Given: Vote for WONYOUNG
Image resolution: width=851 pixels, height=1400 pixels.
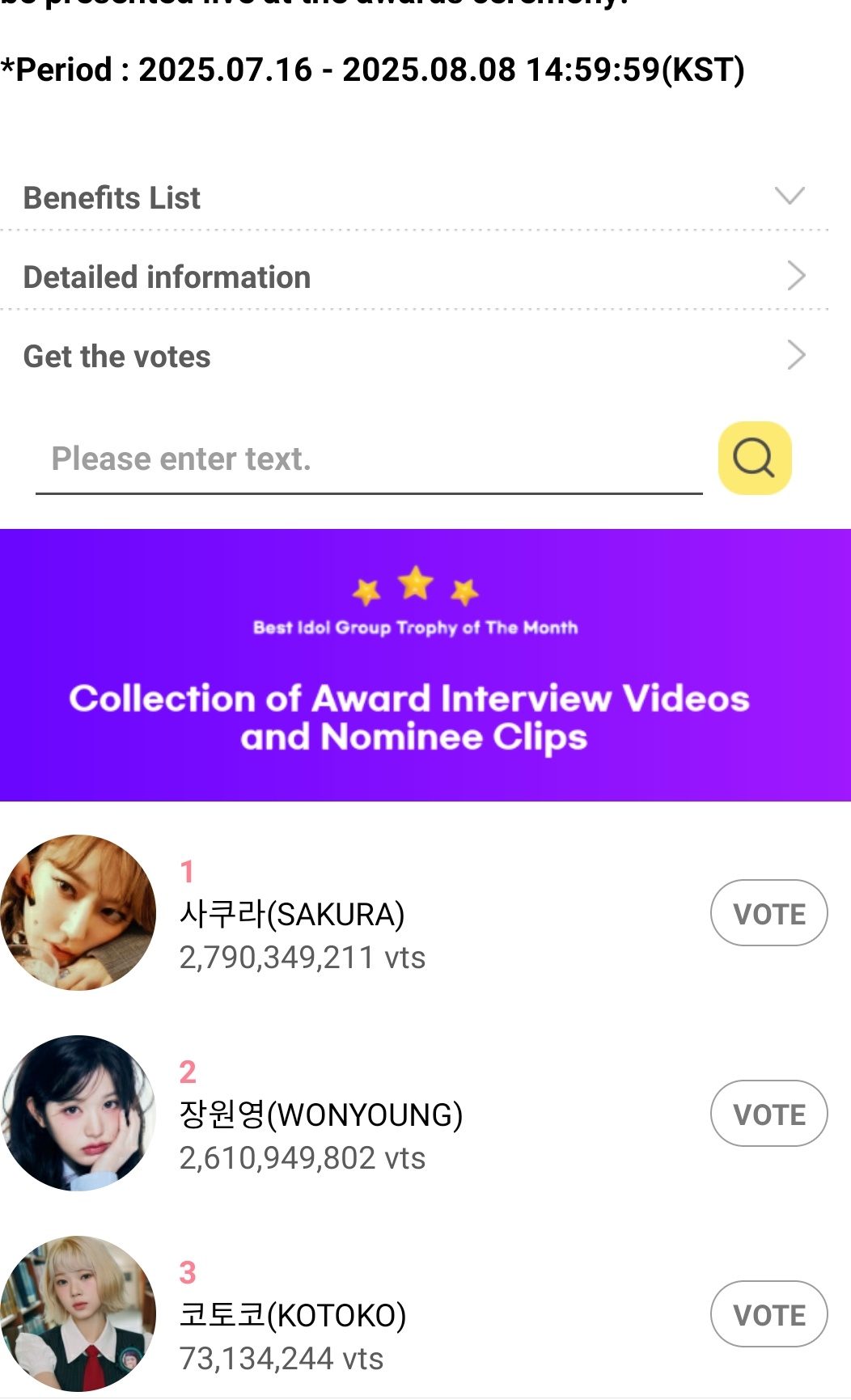Looking at the screenshot, I should click(x=769, y=1114).
